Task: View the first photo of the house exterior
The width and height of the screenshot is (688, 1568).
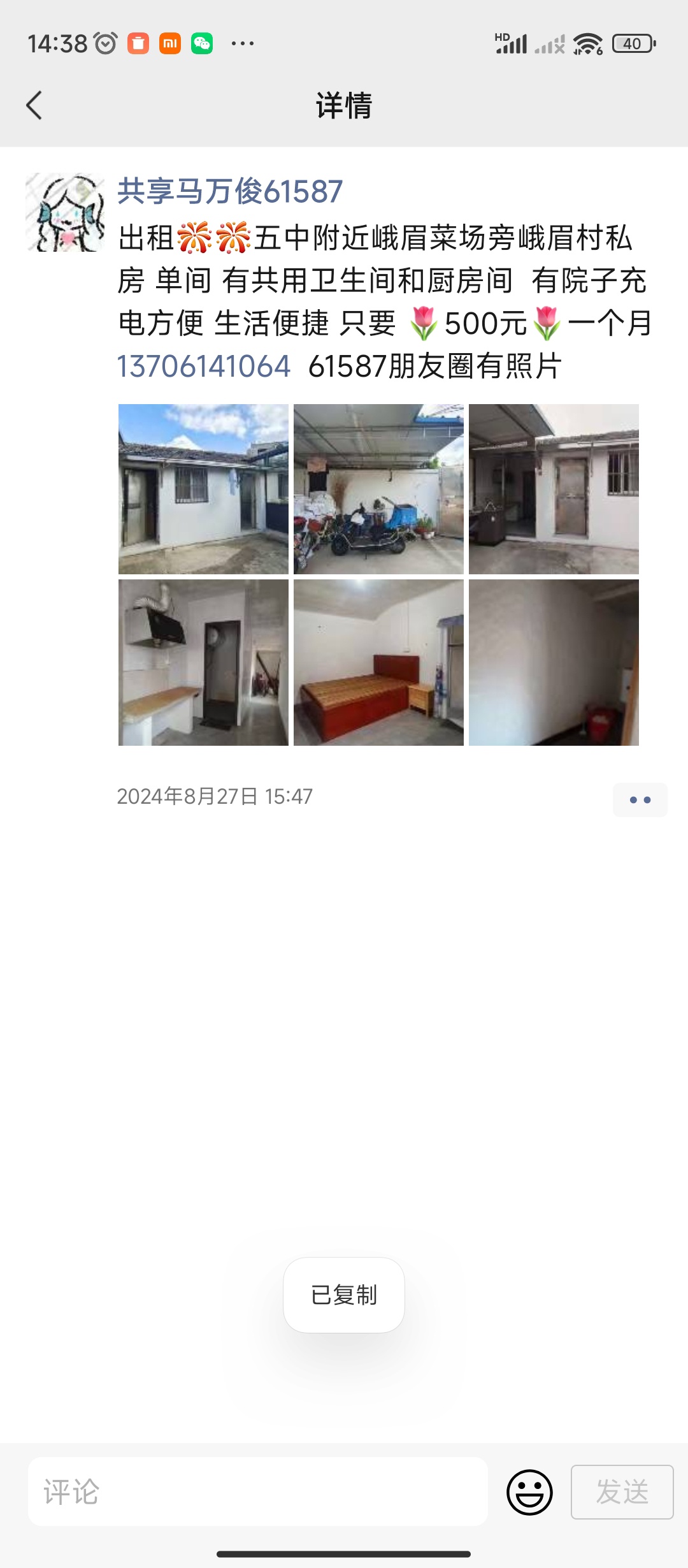Action: coord(203,489)
